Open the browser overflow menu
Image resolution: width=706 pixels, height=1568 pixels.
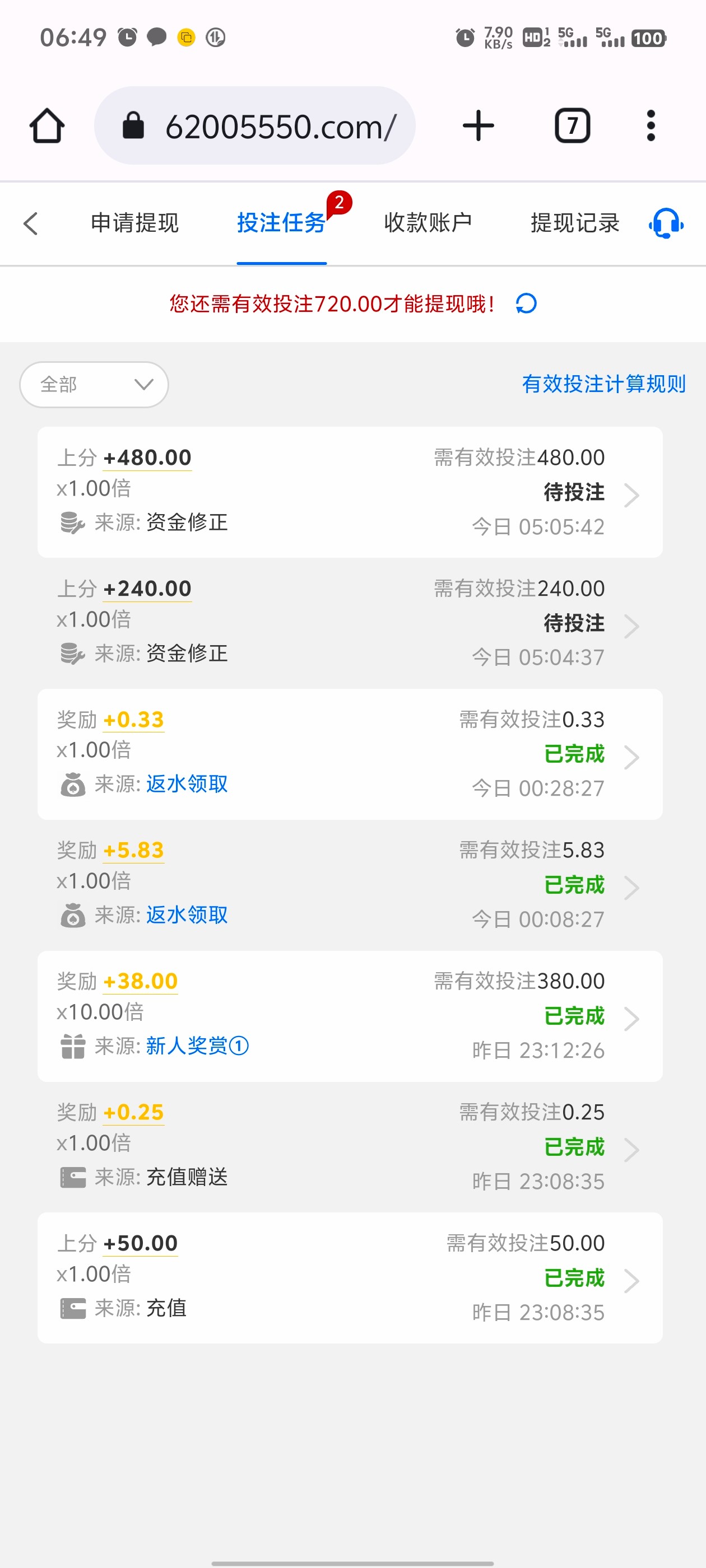[x=649, y=124]
